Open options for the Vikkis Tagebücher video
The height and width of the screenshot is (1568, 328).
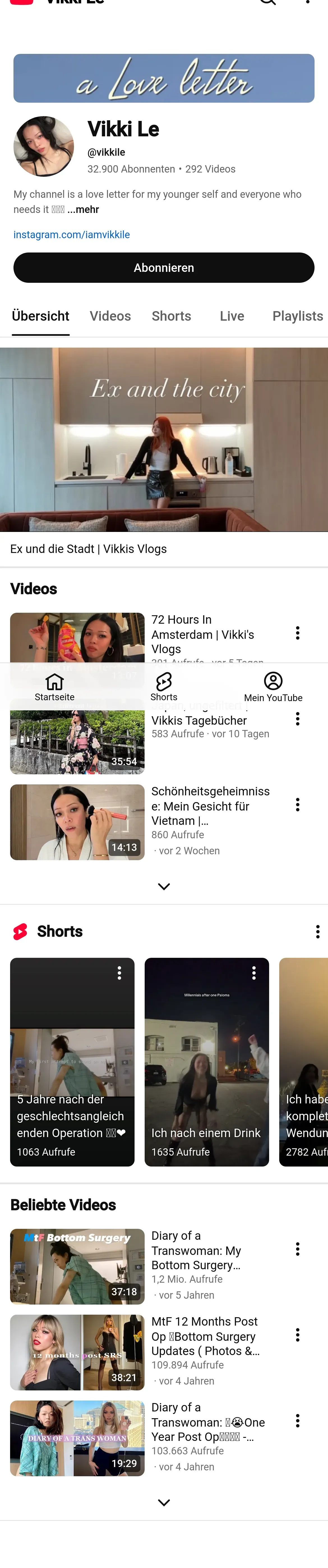pos(297,719)
